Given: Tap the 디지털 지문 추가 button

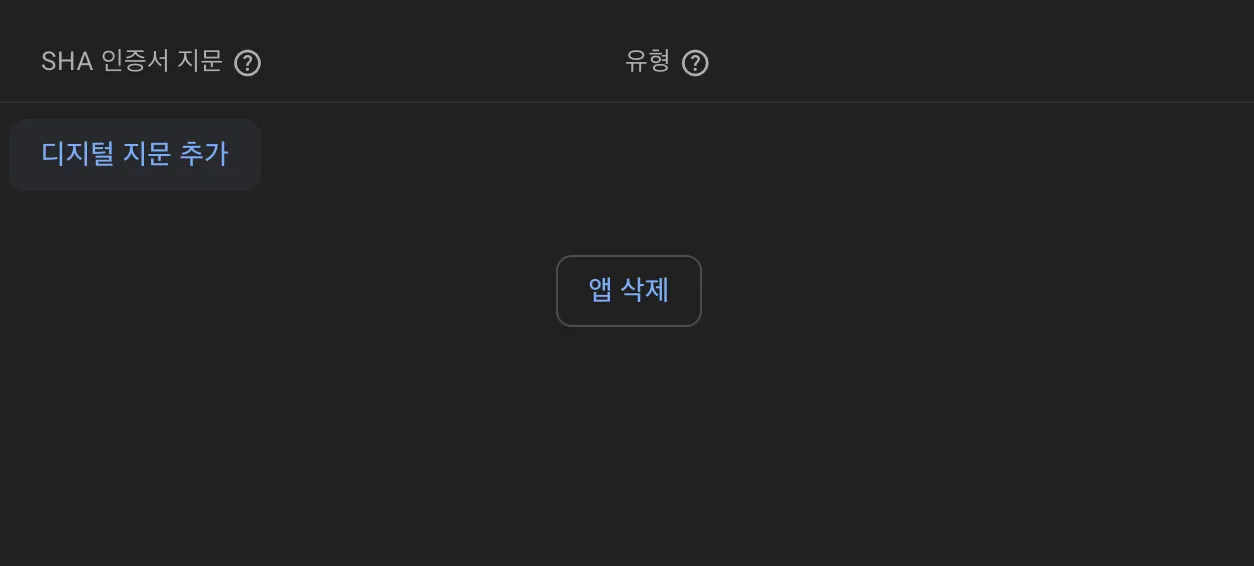Looking at the screenshot, I should tap(135, 154).
